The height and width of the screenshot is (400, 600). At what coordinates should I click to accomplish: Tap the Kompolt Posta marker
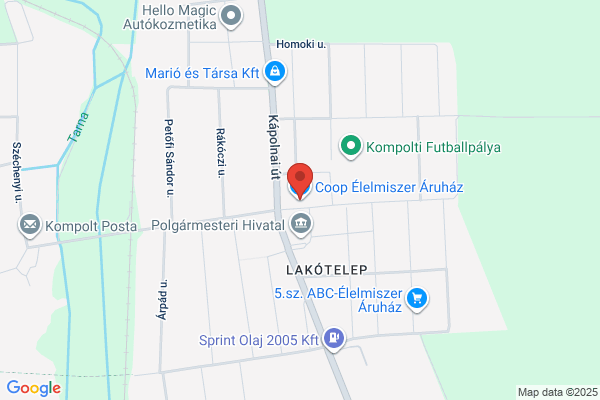click(x=30, y=225)
